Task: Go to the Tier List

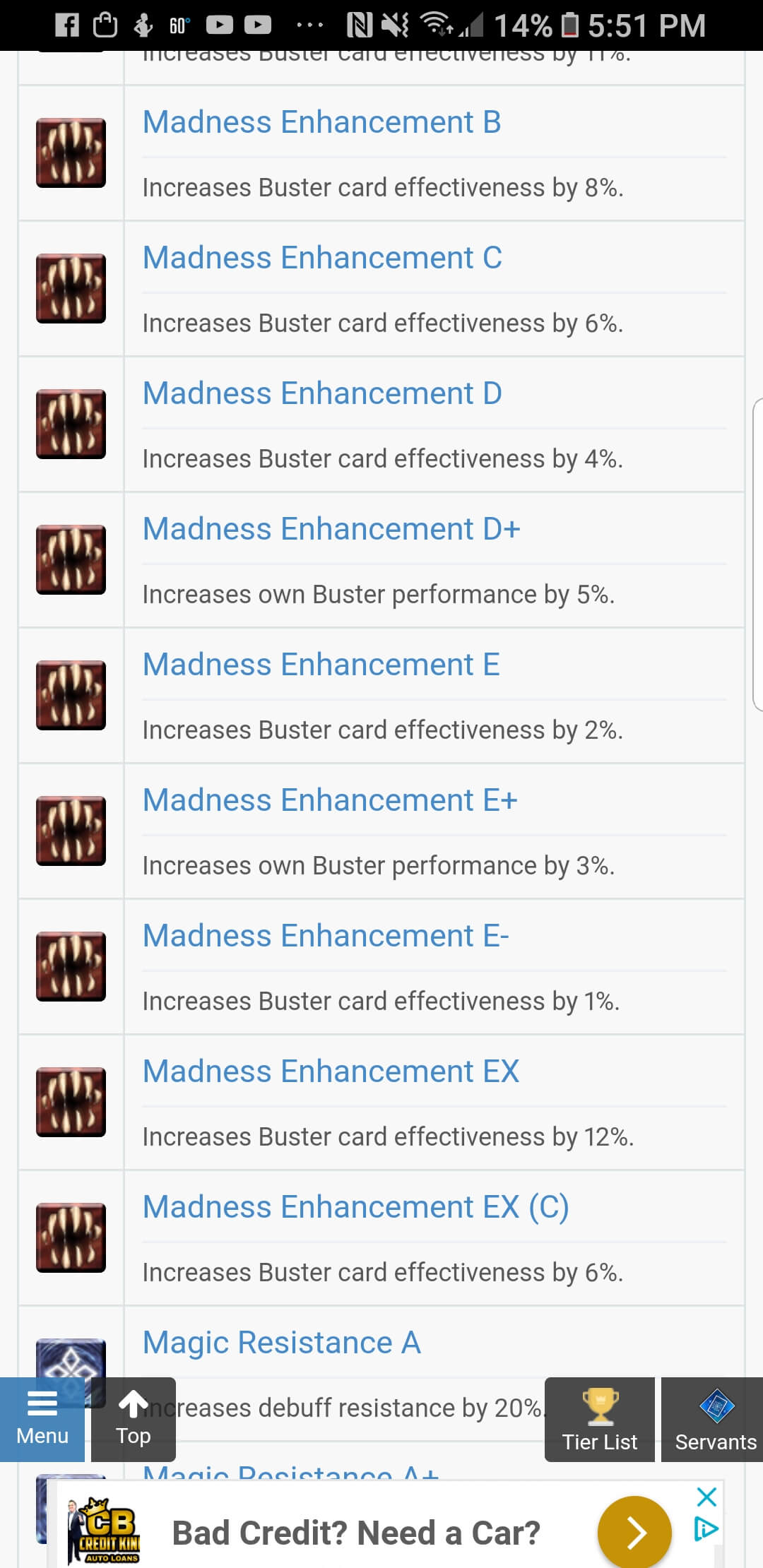Action: point(600,1419)
